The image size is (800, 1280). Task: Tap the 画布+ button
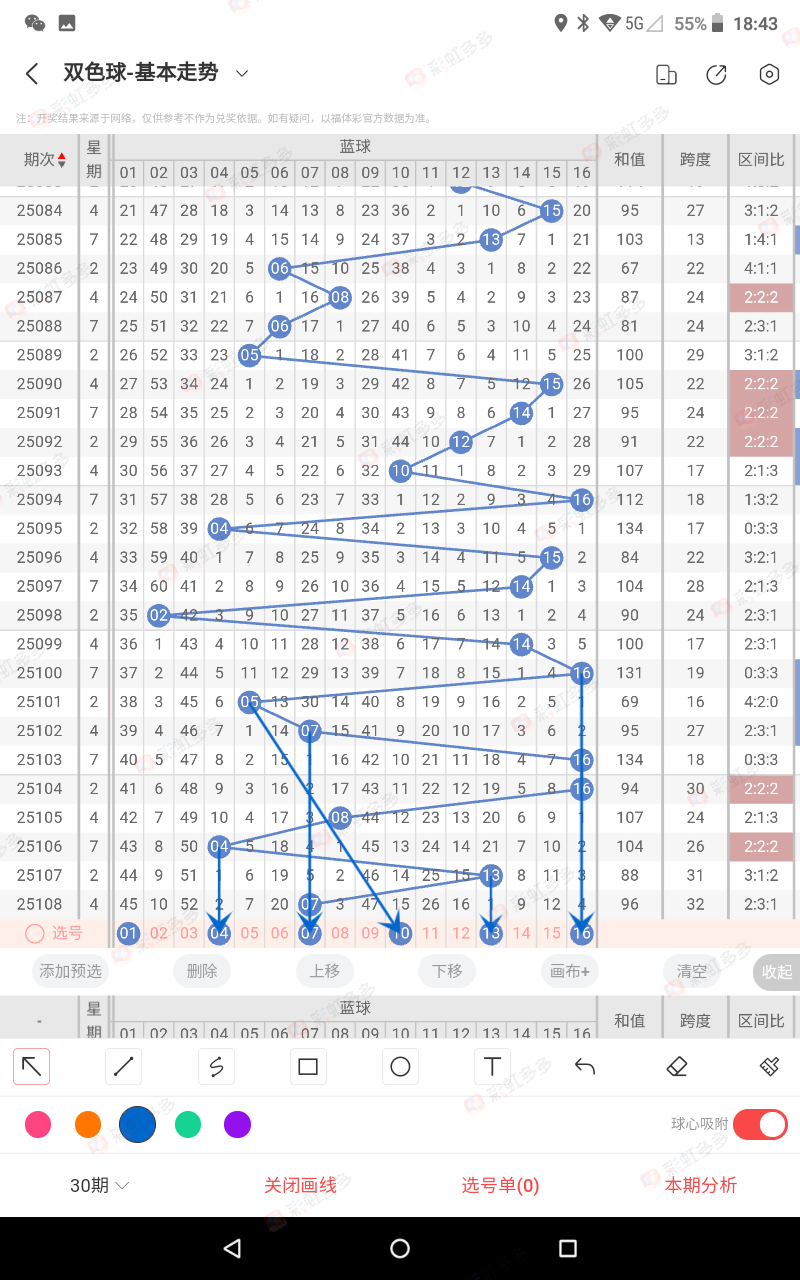tap(570, 971)
